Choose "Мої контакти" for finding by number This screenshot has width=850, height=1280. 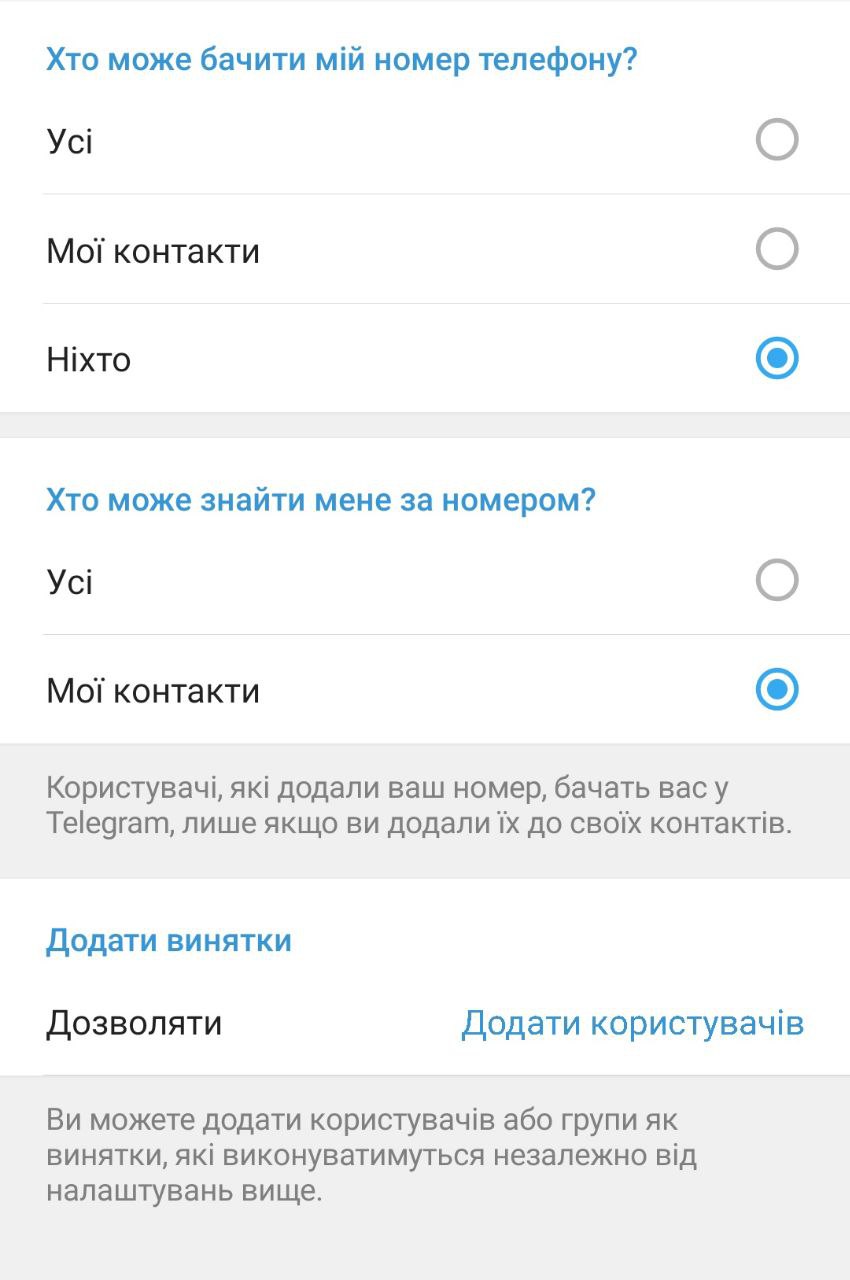(x=776, y=689)
